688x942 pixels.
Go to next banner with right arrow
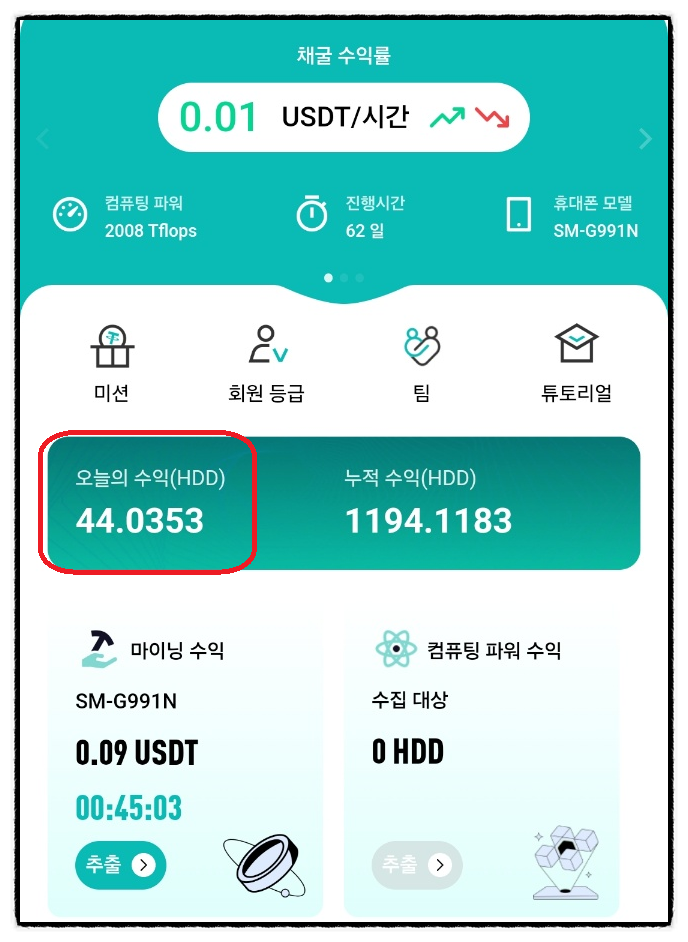click(645, 139)
